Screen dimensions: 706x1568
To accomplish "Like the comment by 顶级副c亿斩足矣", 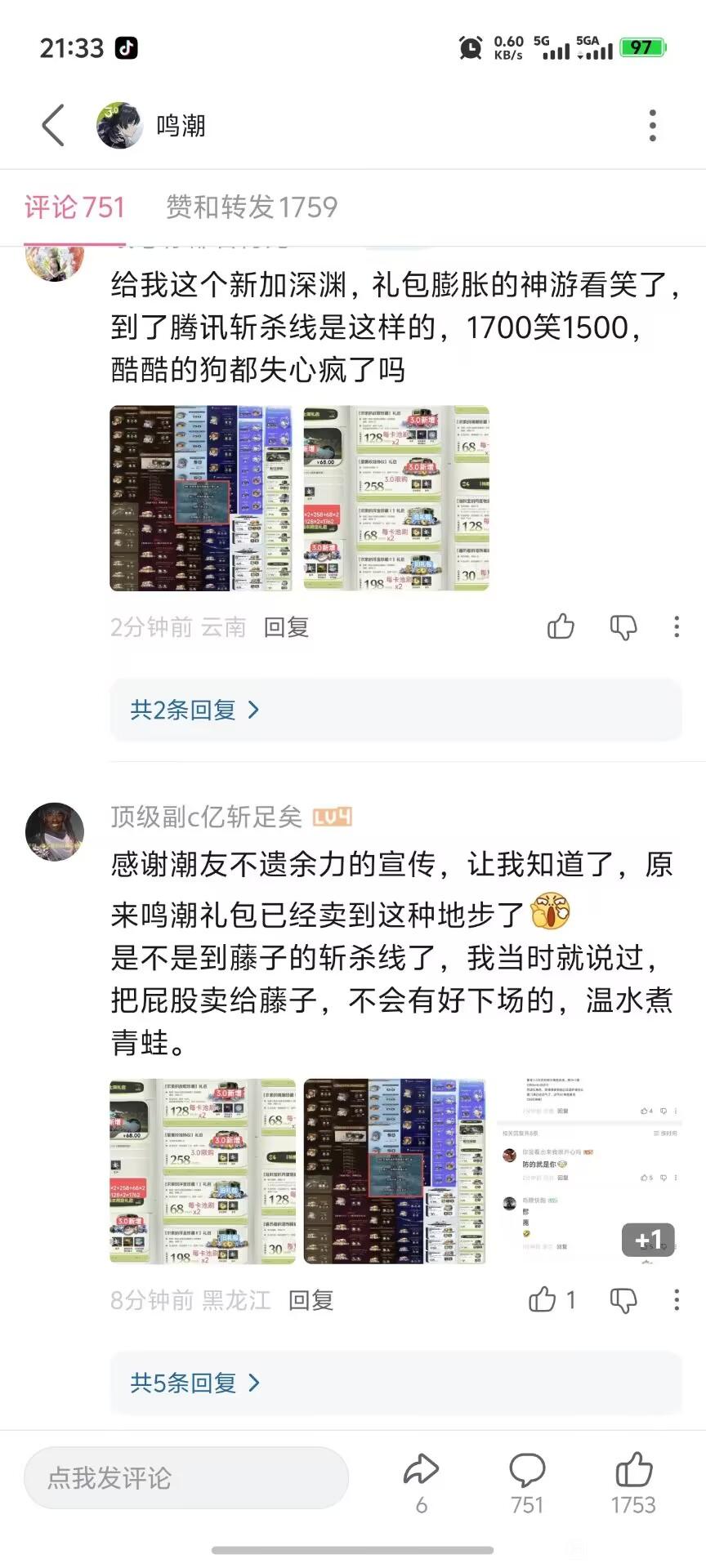I will [x=543, y=1300].
